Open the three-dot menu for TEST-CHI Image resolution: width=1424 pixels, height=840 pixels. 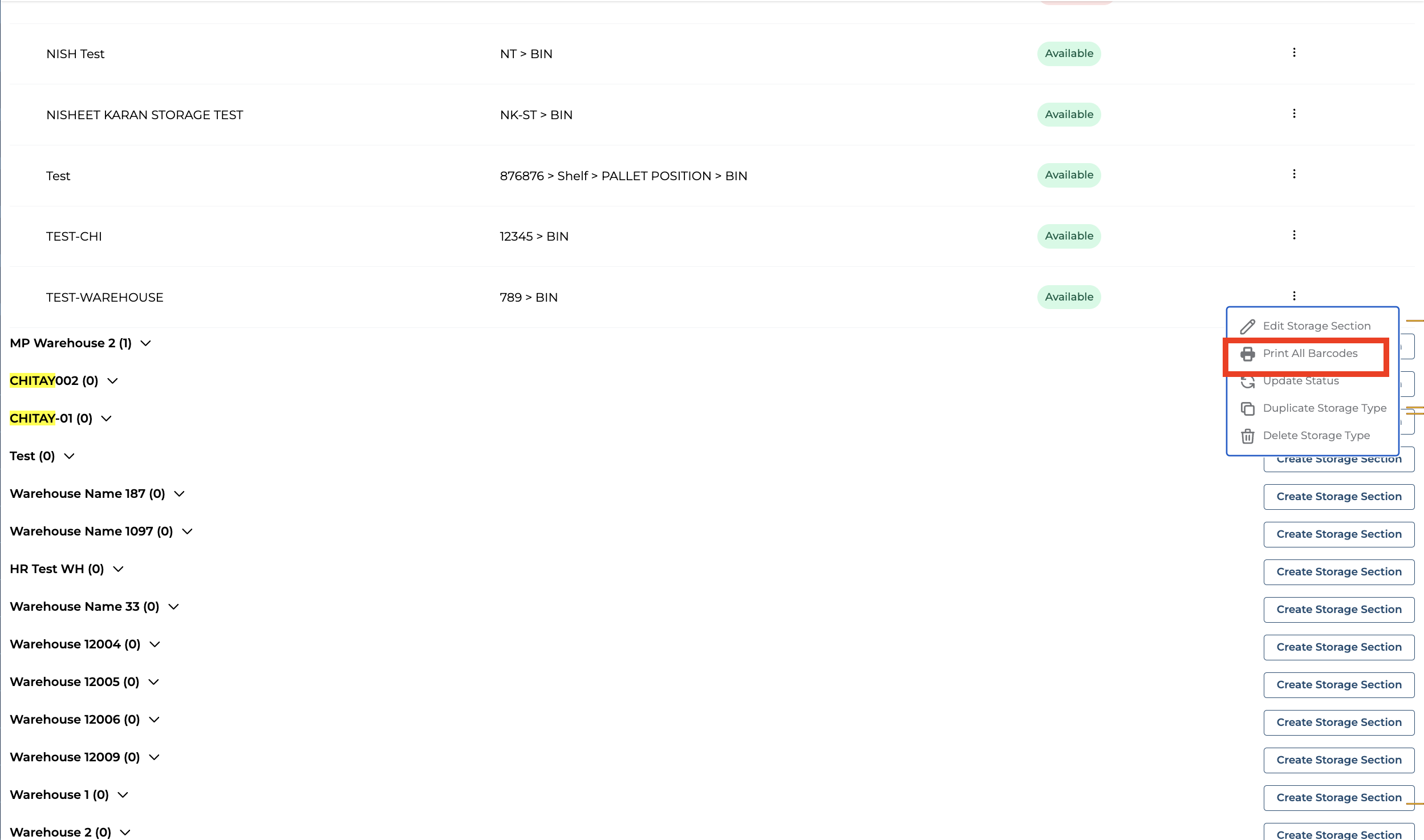(x=1294, y=236)
